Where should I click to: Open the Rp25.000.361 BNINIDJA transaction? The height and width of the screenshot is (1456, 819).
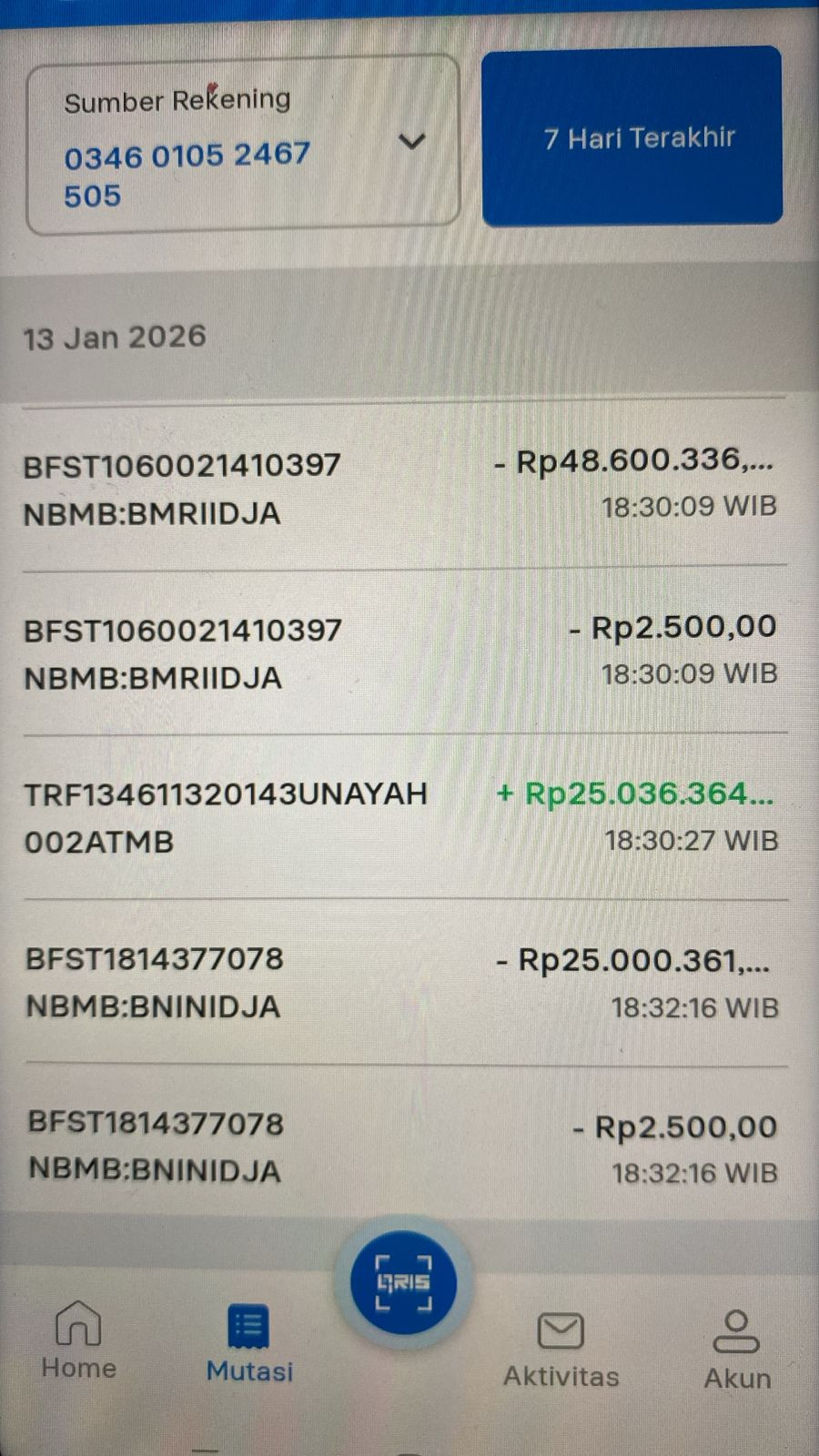[404, 982]
